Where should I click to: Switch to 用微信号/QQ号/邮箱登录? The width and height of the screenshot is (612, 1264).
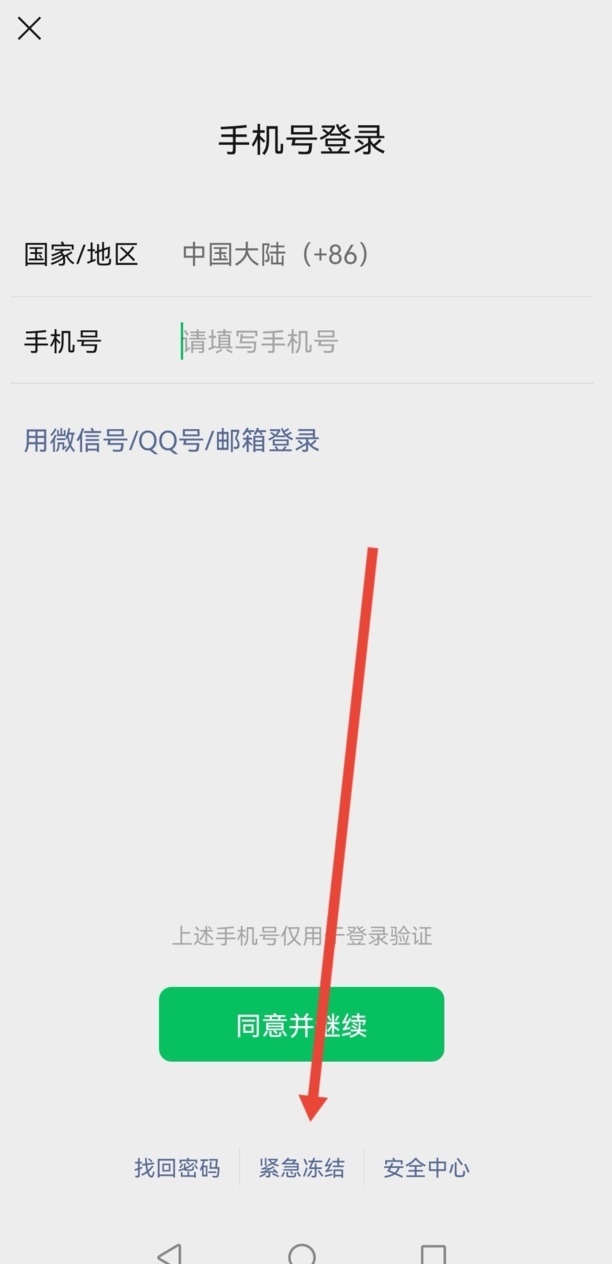[x=172, y=440]
